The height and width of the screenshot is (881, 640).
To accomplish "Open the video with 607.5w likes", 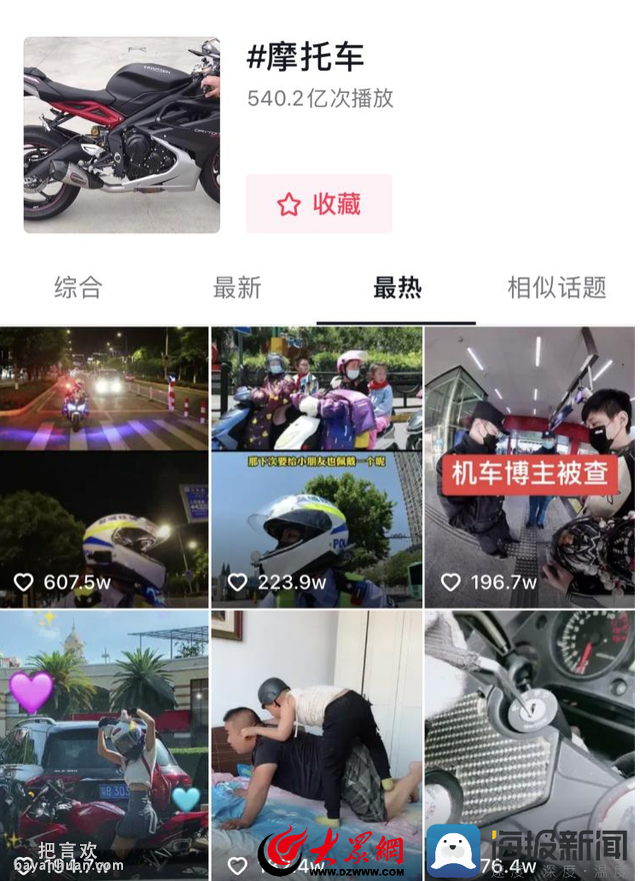I will coord(104,467).
